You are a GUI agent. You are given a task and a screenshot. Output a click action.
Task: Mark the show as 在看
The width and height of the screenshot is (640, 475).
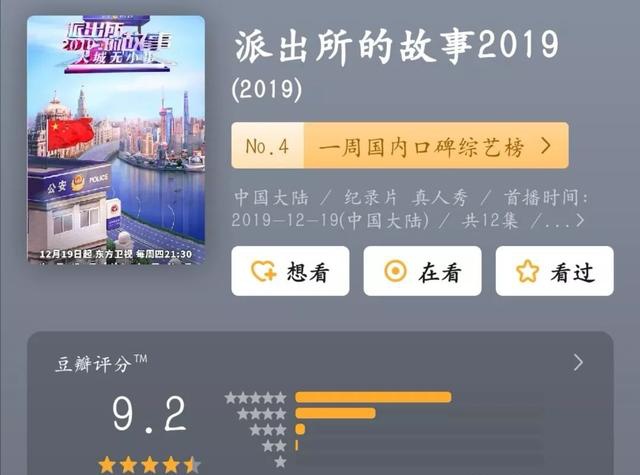422,271
